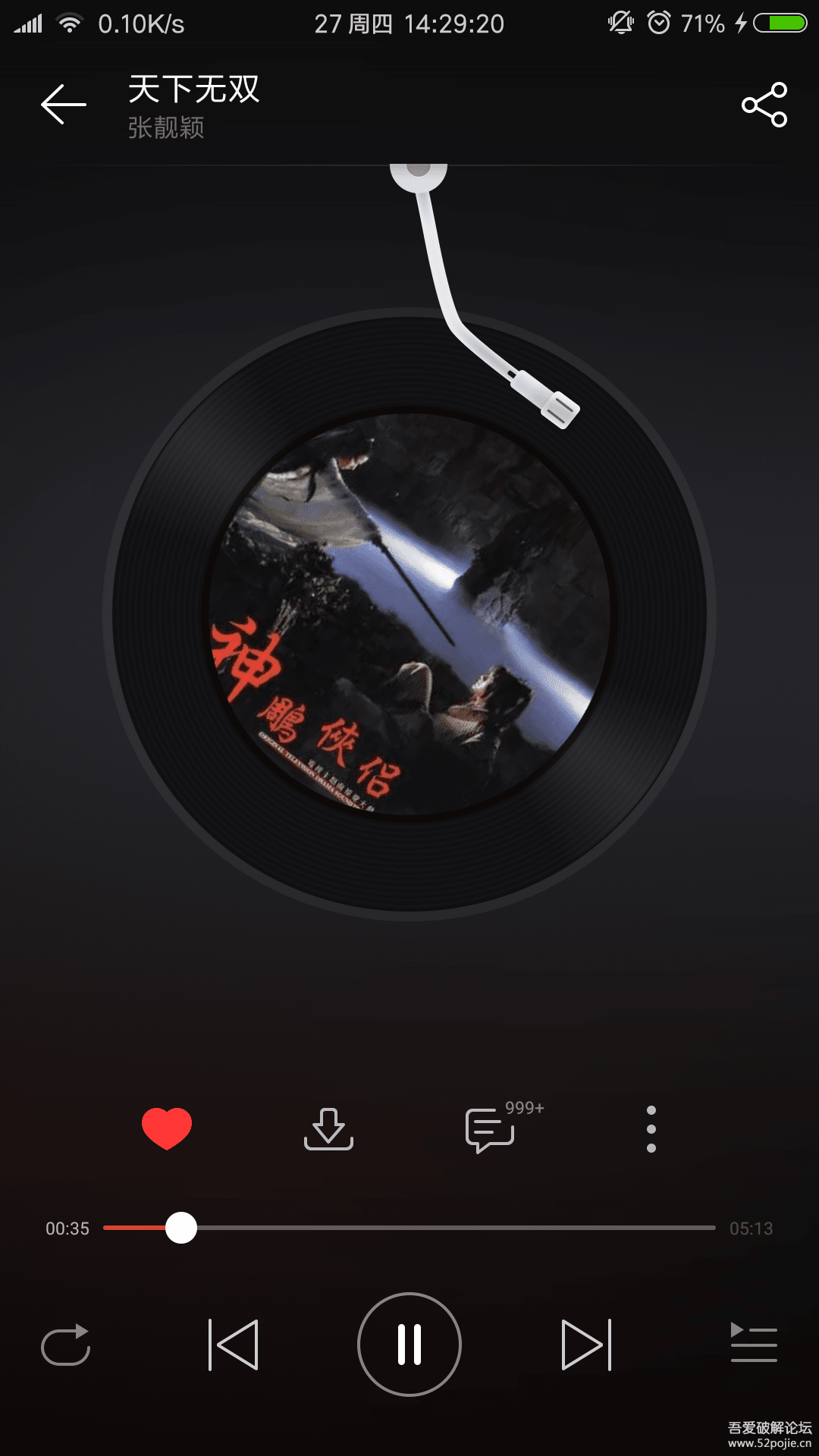Tap the song title 天下无双

[x=192, y=89]
